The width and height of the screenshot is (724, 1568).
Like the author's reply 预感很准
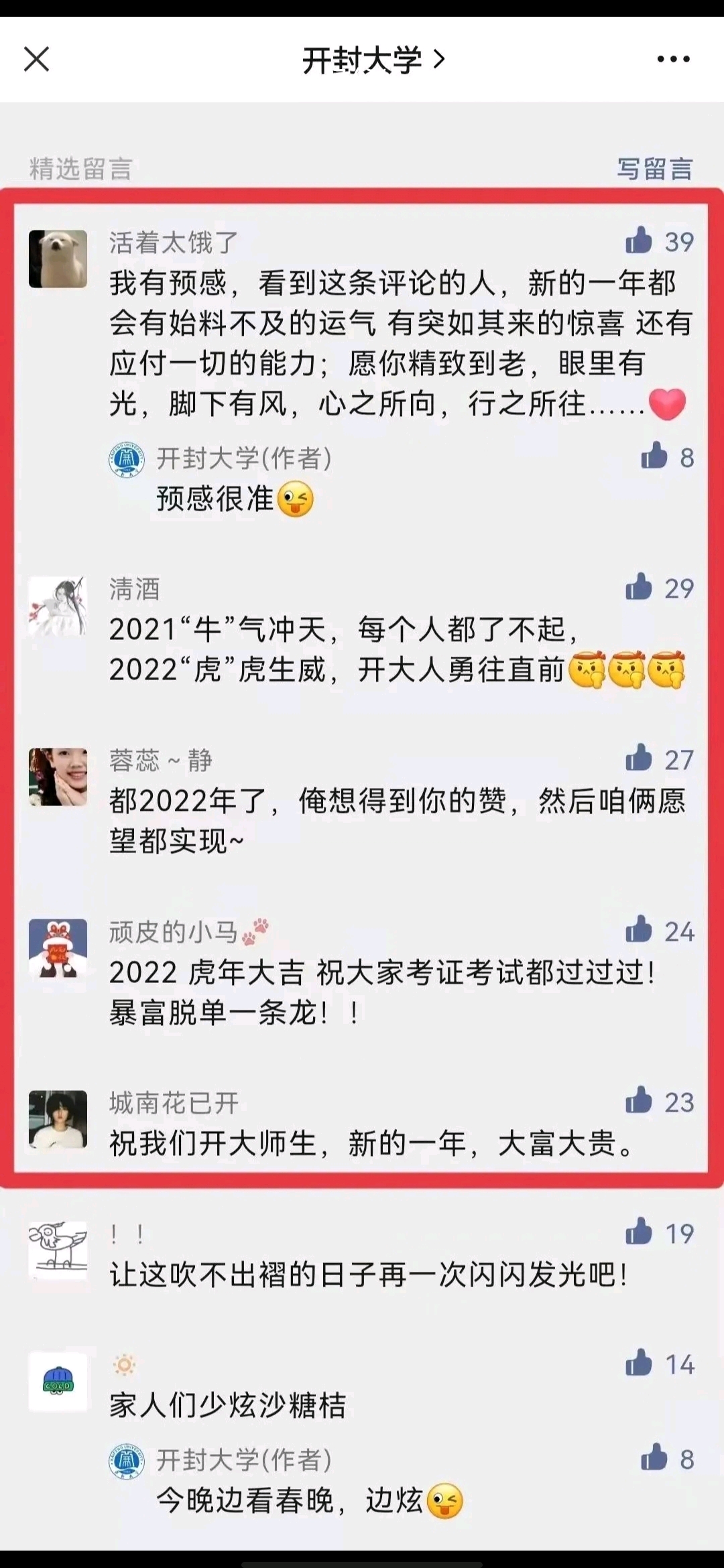[x=654, y=457]
